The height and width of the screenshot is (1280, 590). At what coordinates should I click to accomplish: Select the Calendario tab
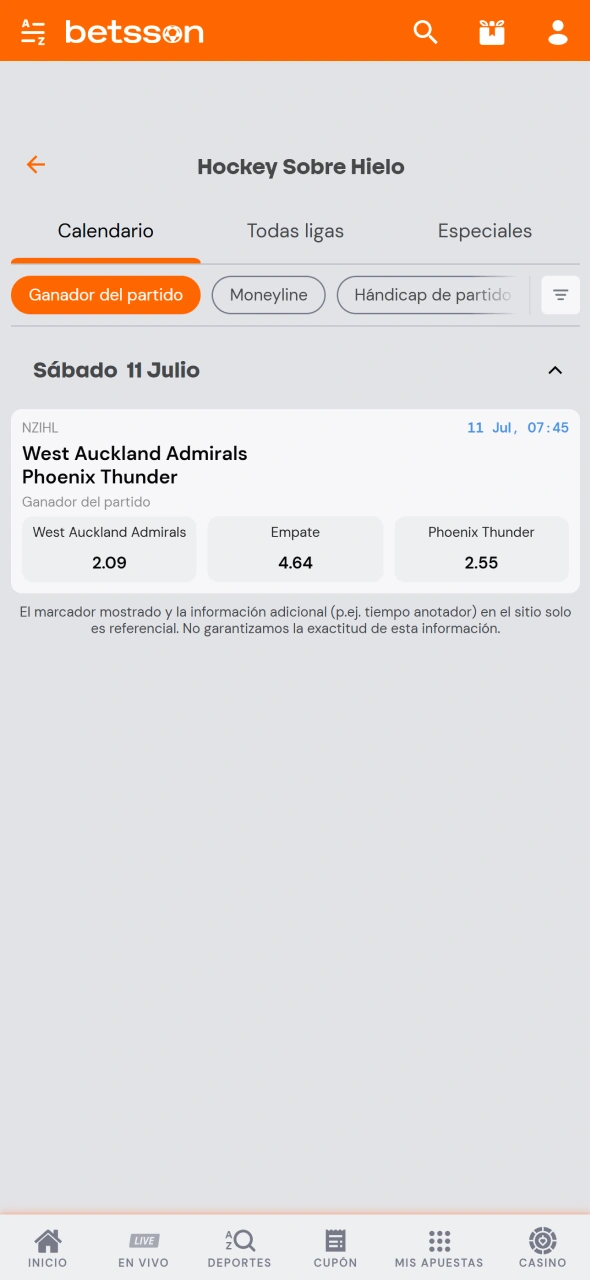pyautogui.click(x=106, y=231)
